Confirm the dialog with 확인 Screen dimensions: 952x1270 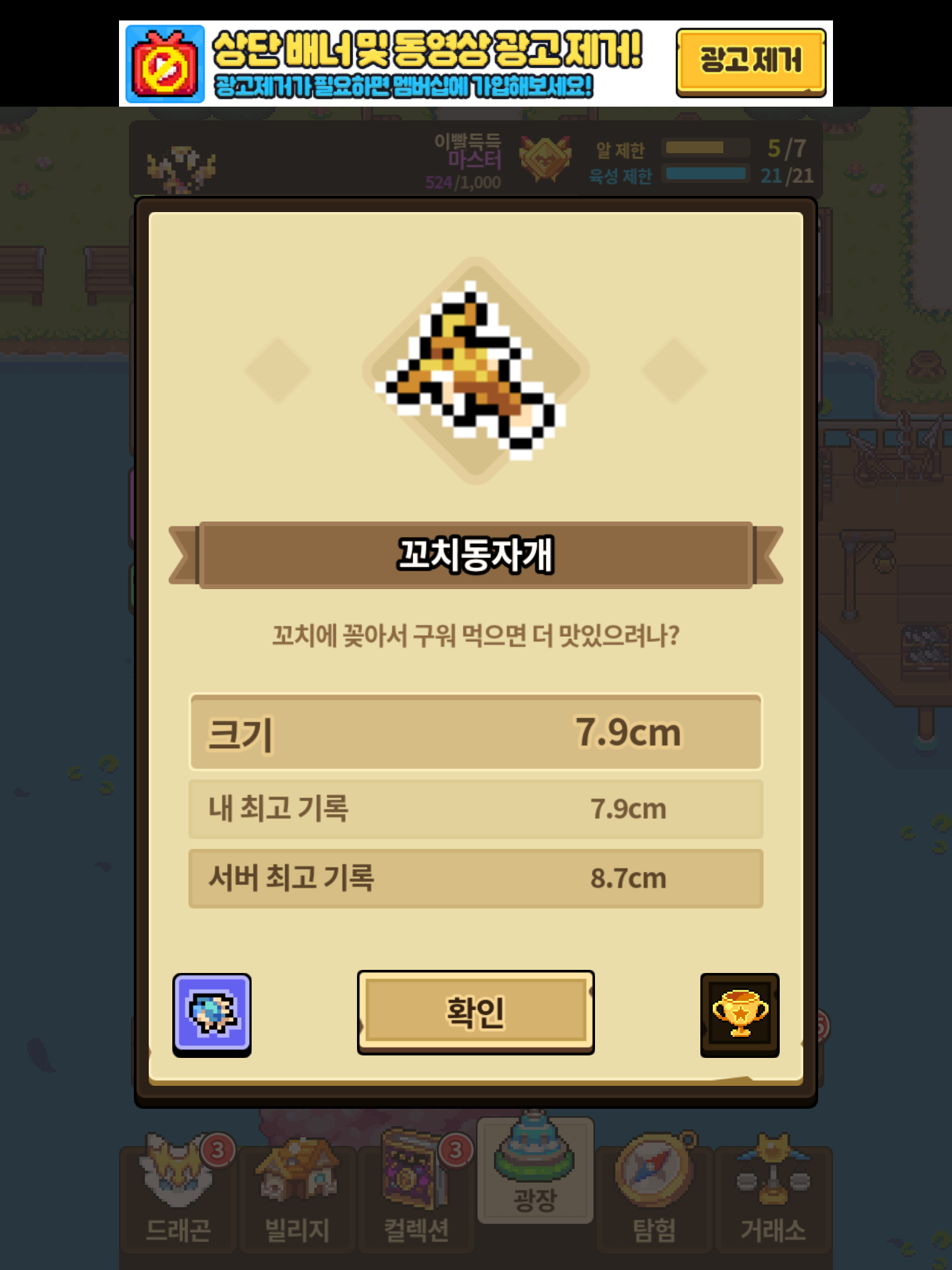point(475,1012)
